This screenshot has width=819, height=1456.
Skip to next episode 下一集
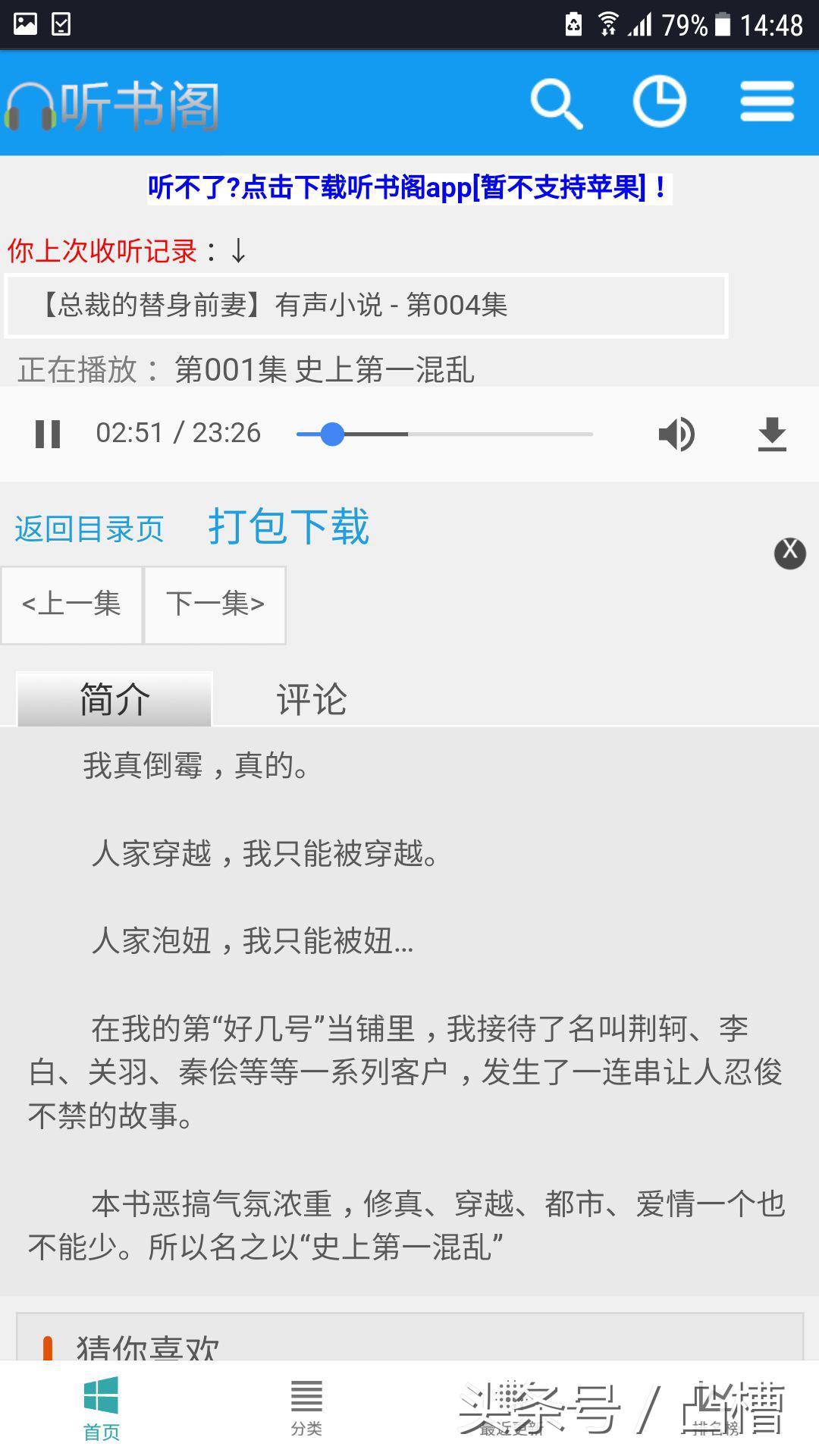[215, 604]
